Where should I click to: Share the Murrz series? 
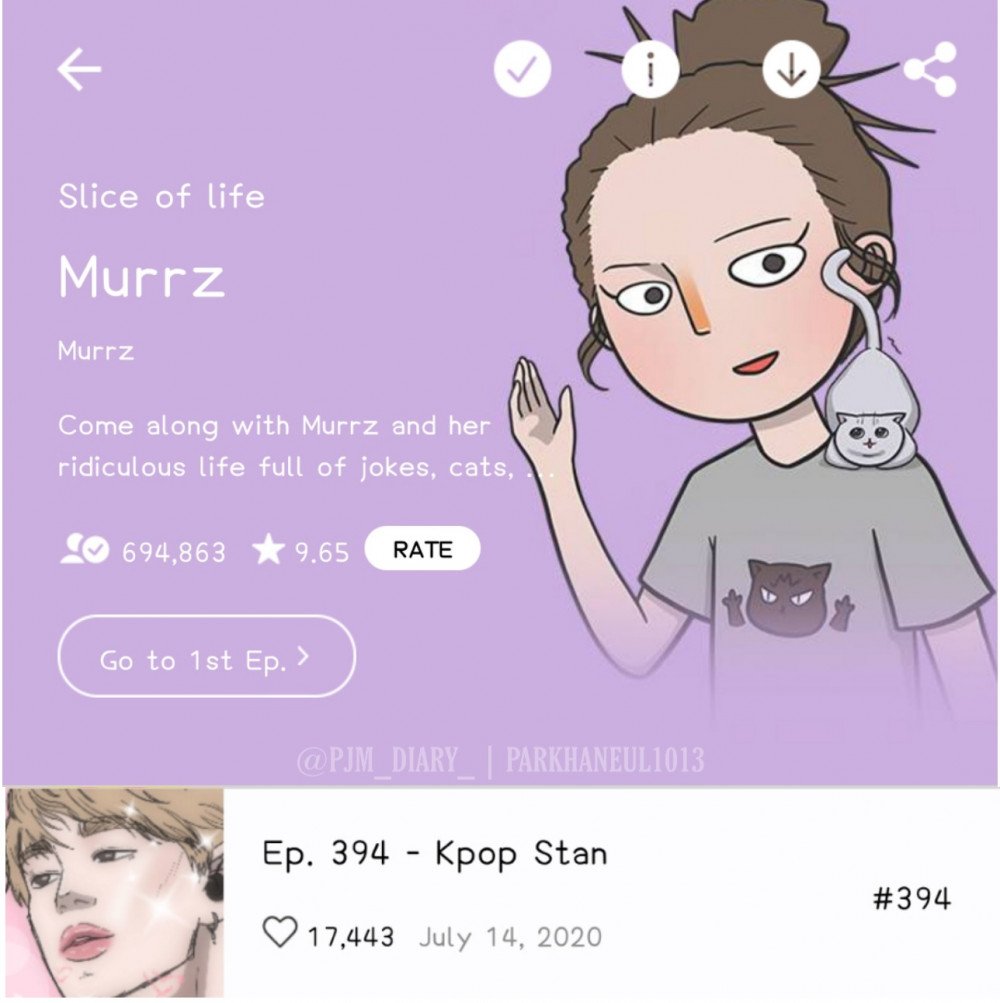(x=929, y=70)
